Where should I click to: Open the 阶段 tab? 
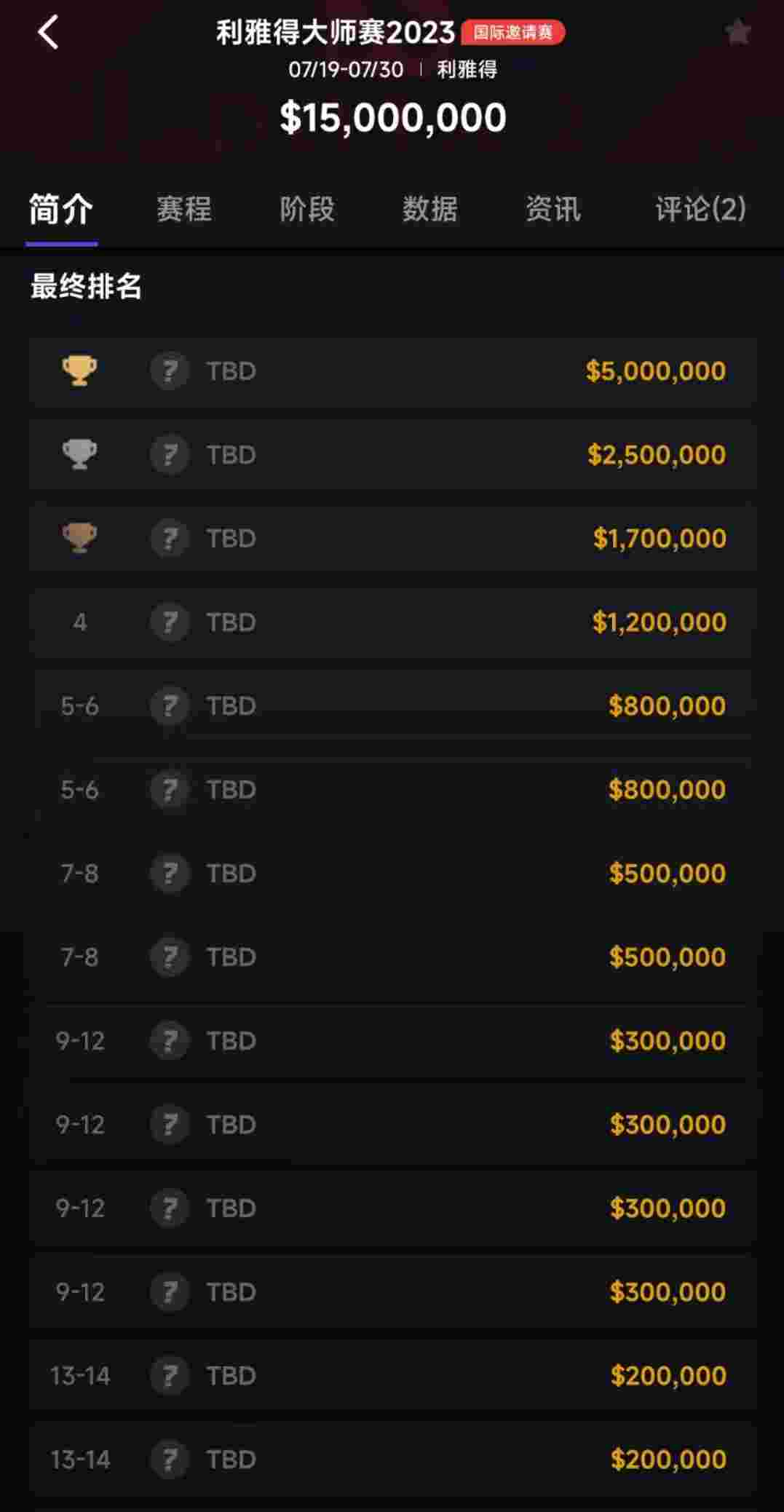[307, 210]
